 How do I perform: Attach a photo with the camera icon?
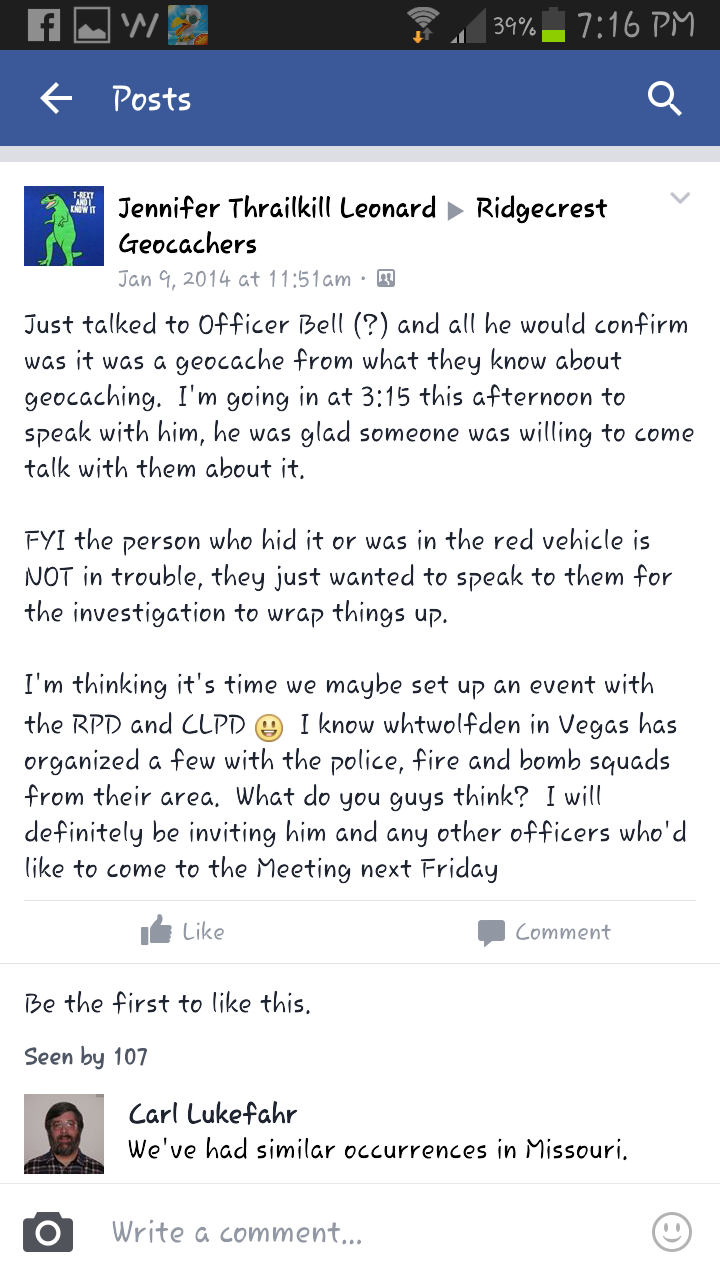[47, 1232]
